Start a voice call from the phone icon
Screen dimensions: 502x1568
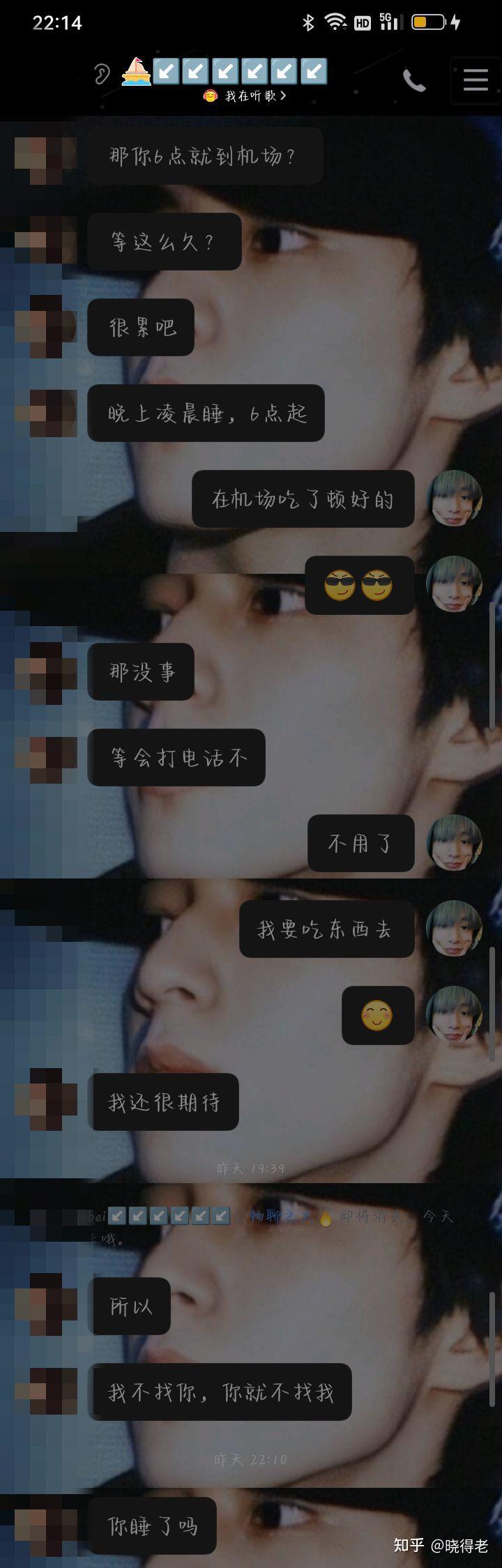pos(414,82)
